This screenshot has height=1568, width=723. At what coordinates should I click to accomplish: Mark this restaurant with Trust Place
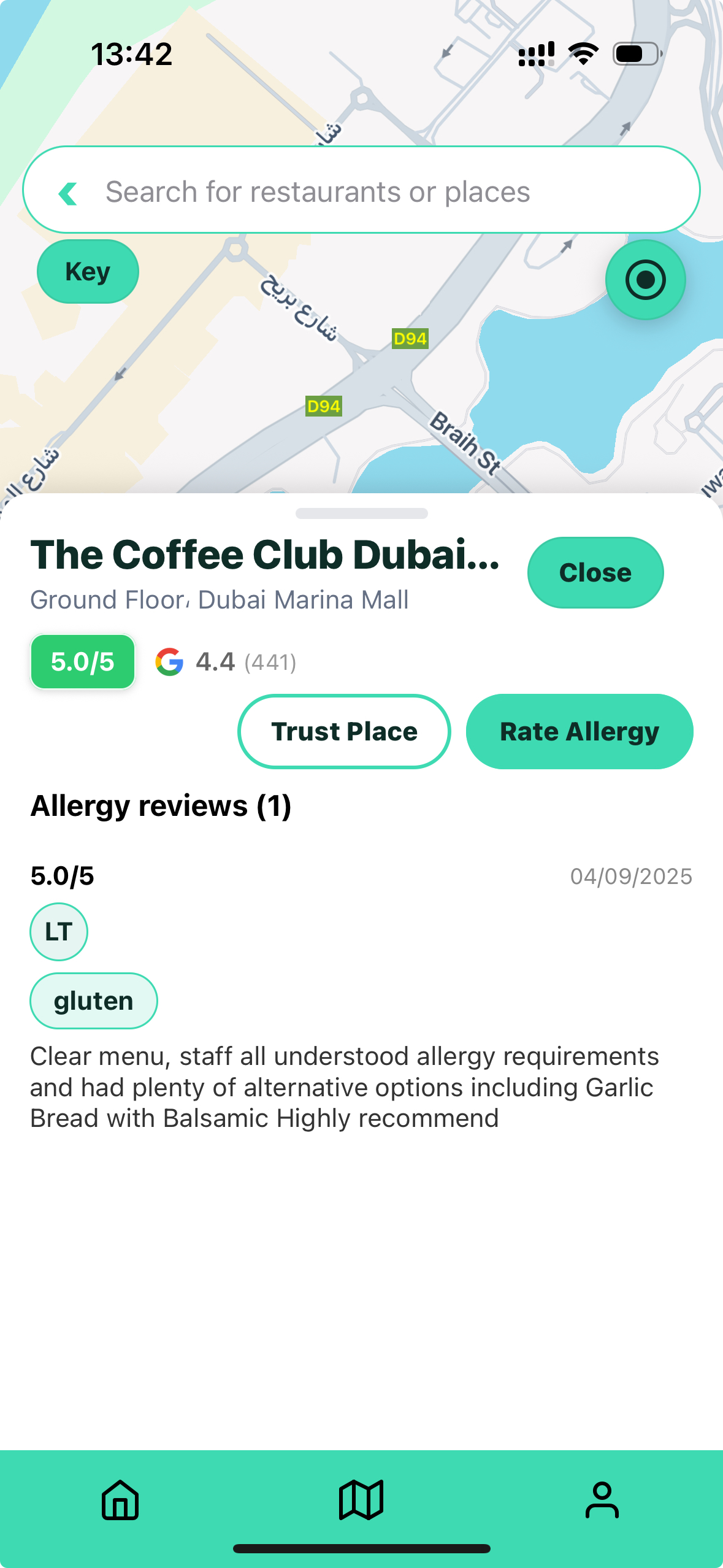344,731
